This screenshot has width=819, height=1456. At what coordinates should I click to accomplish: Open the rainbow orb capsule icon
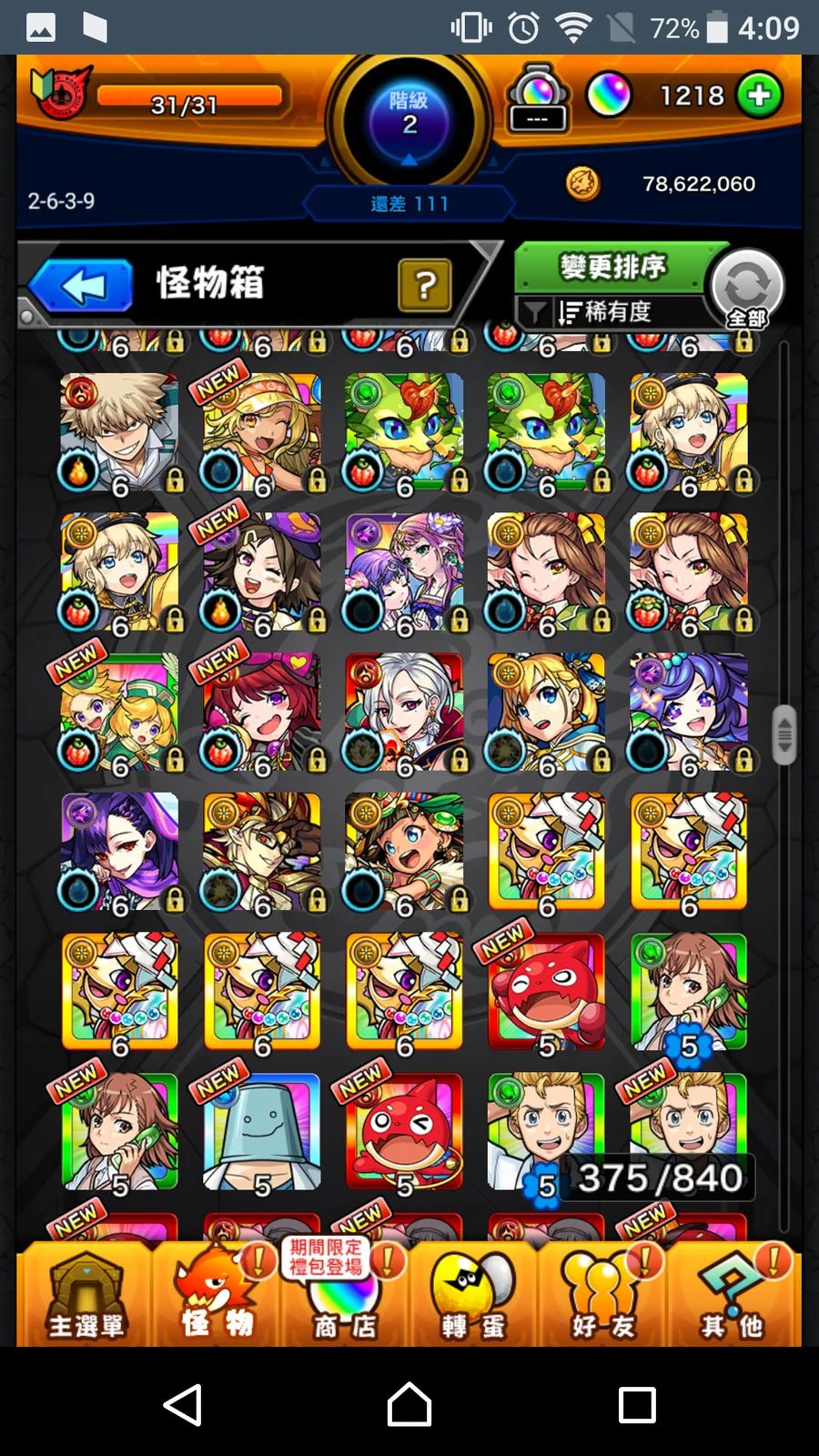click(537, 98)
